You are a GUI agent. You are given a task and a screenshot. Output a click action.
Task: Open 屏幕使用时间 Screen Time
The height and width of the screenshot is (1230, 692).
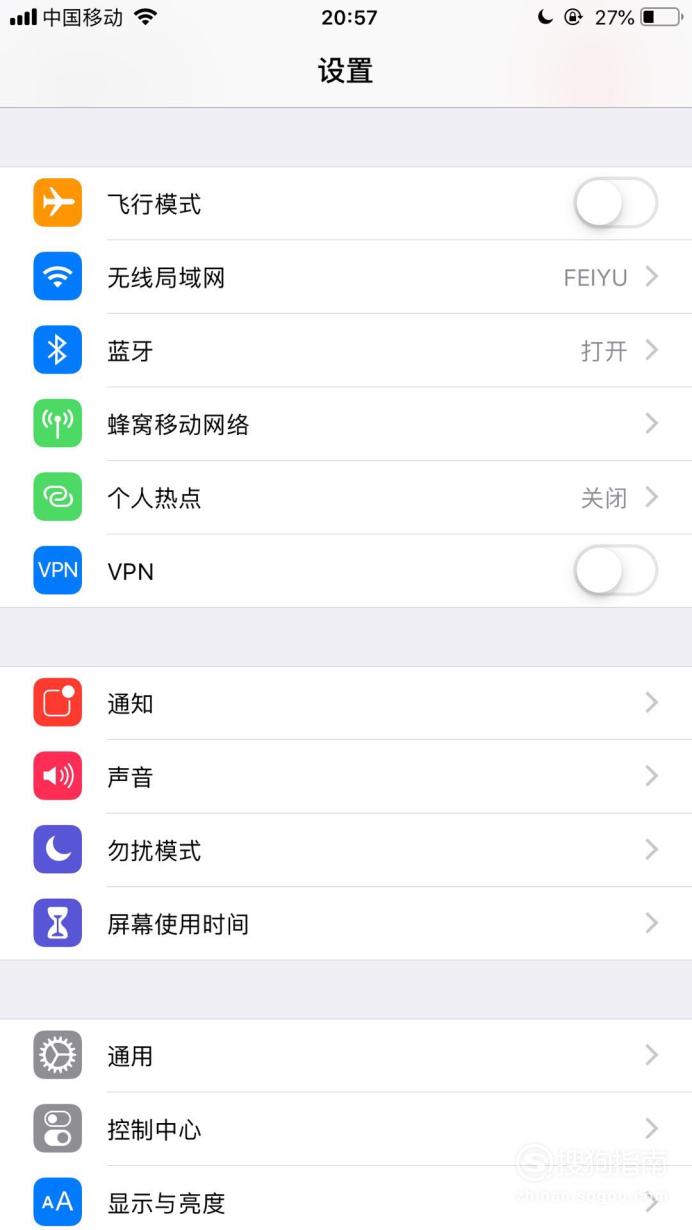[x=346, y=924]
